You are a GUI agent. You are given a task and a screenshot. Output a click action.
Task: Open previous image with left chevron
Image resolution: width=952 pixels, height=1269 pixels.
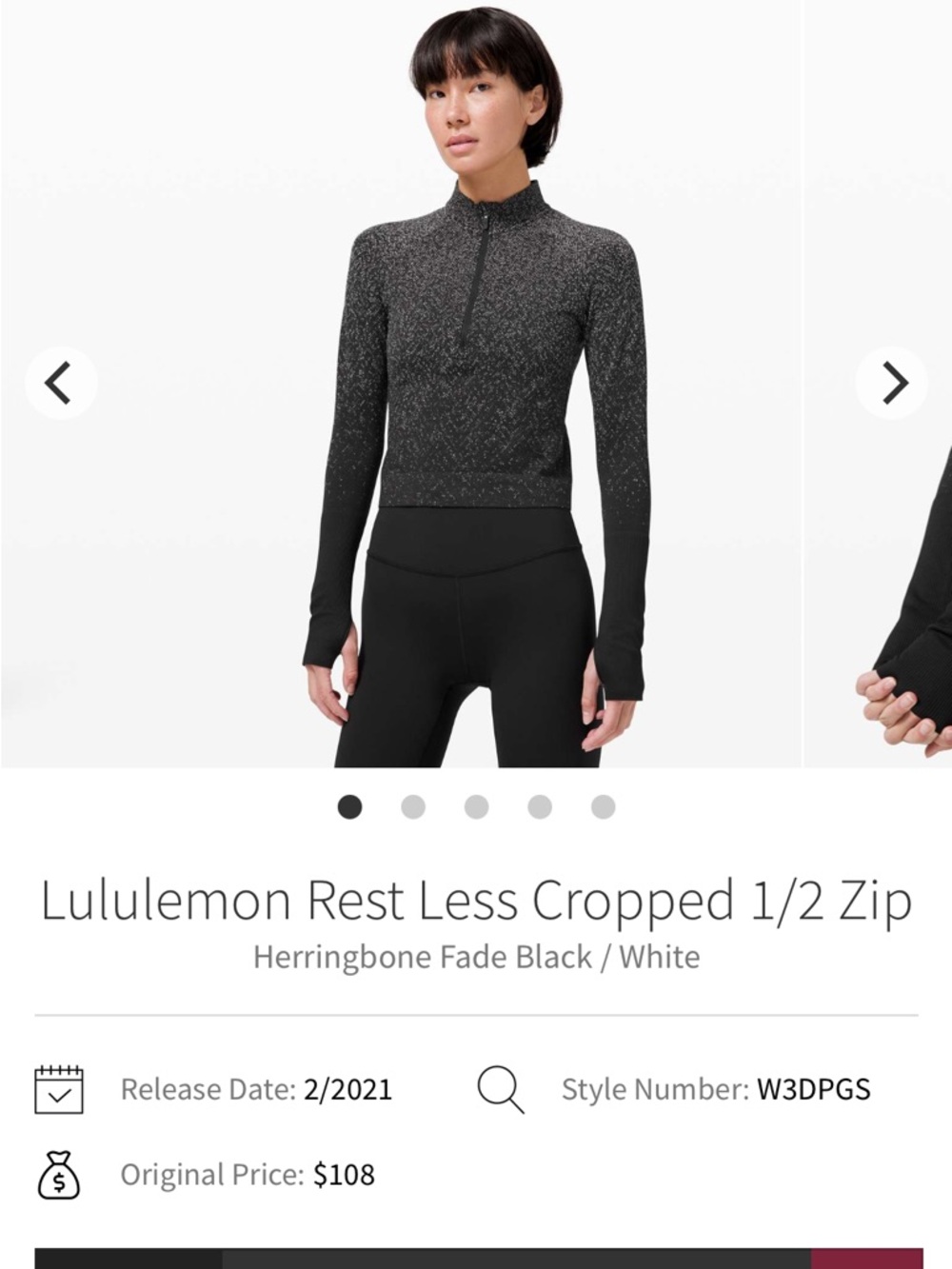point(59,382)
